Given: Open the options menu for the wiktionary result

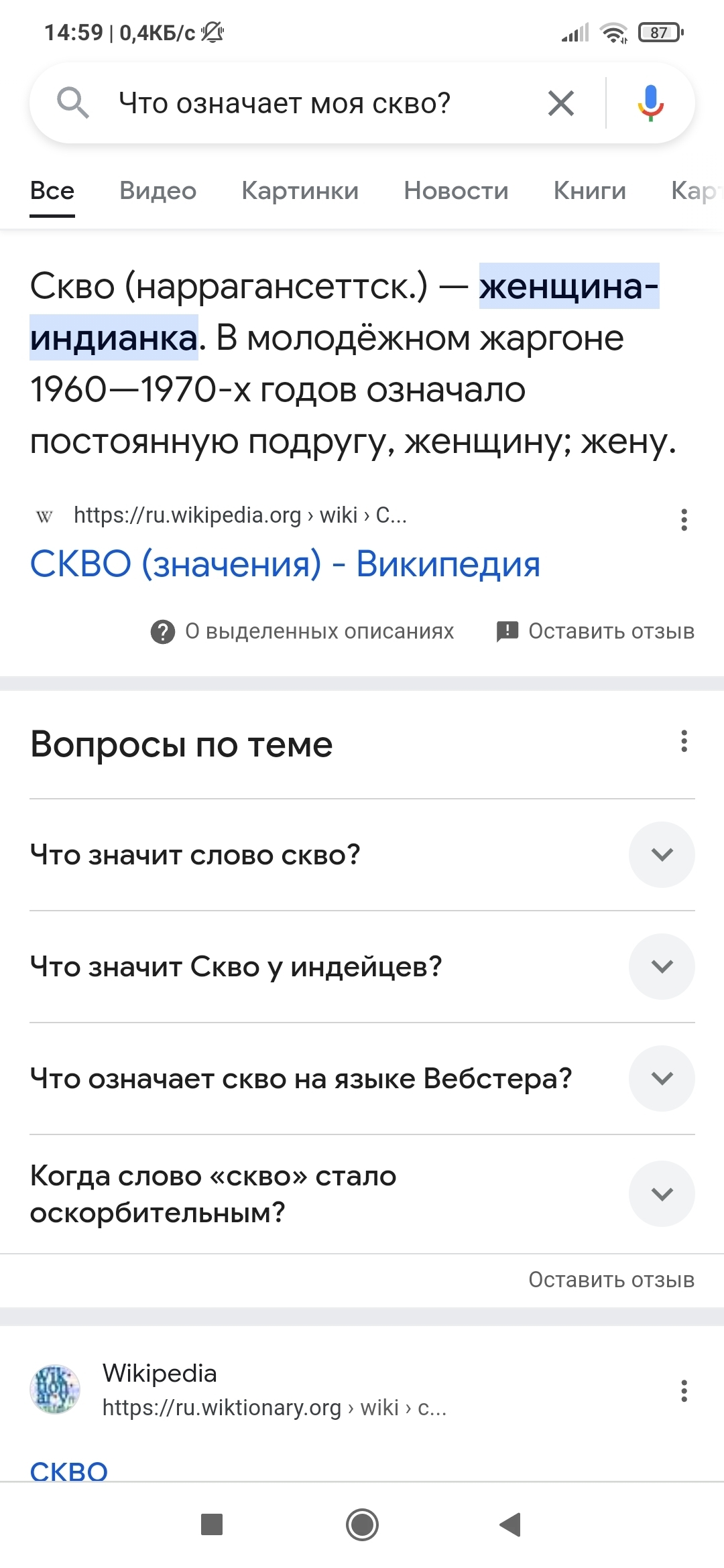Looking at the screenshot, I should click(x=684, y=1390).
